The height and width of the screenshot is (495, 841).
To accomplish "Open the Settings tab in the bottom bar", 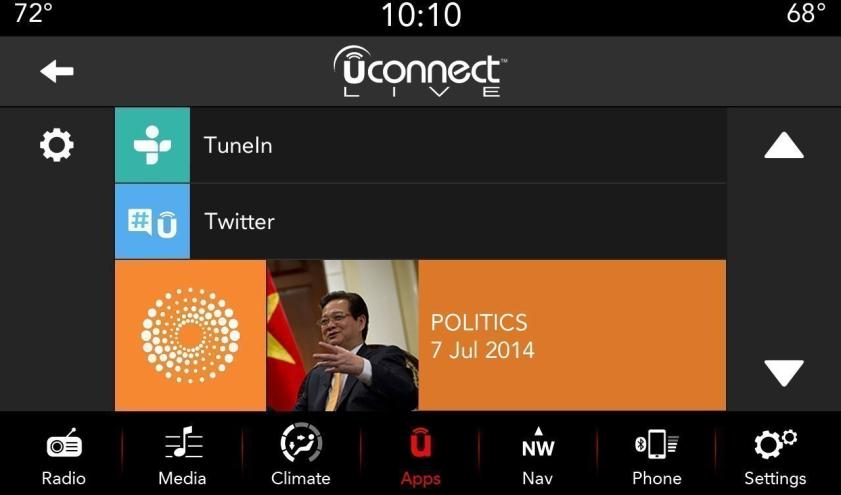I will 775,455.
